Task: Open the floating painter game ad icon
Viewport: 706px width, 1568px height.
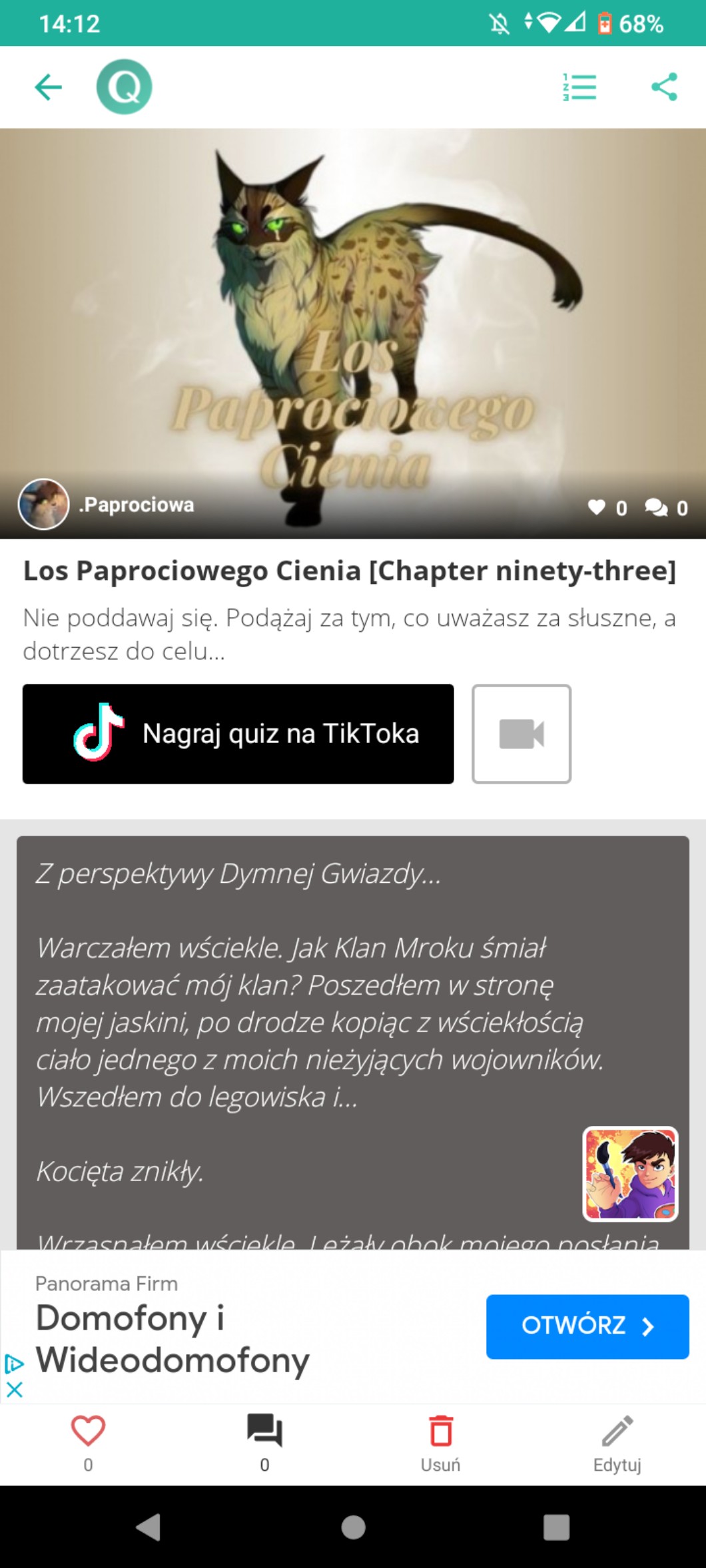Action: tap(630, 1173)
